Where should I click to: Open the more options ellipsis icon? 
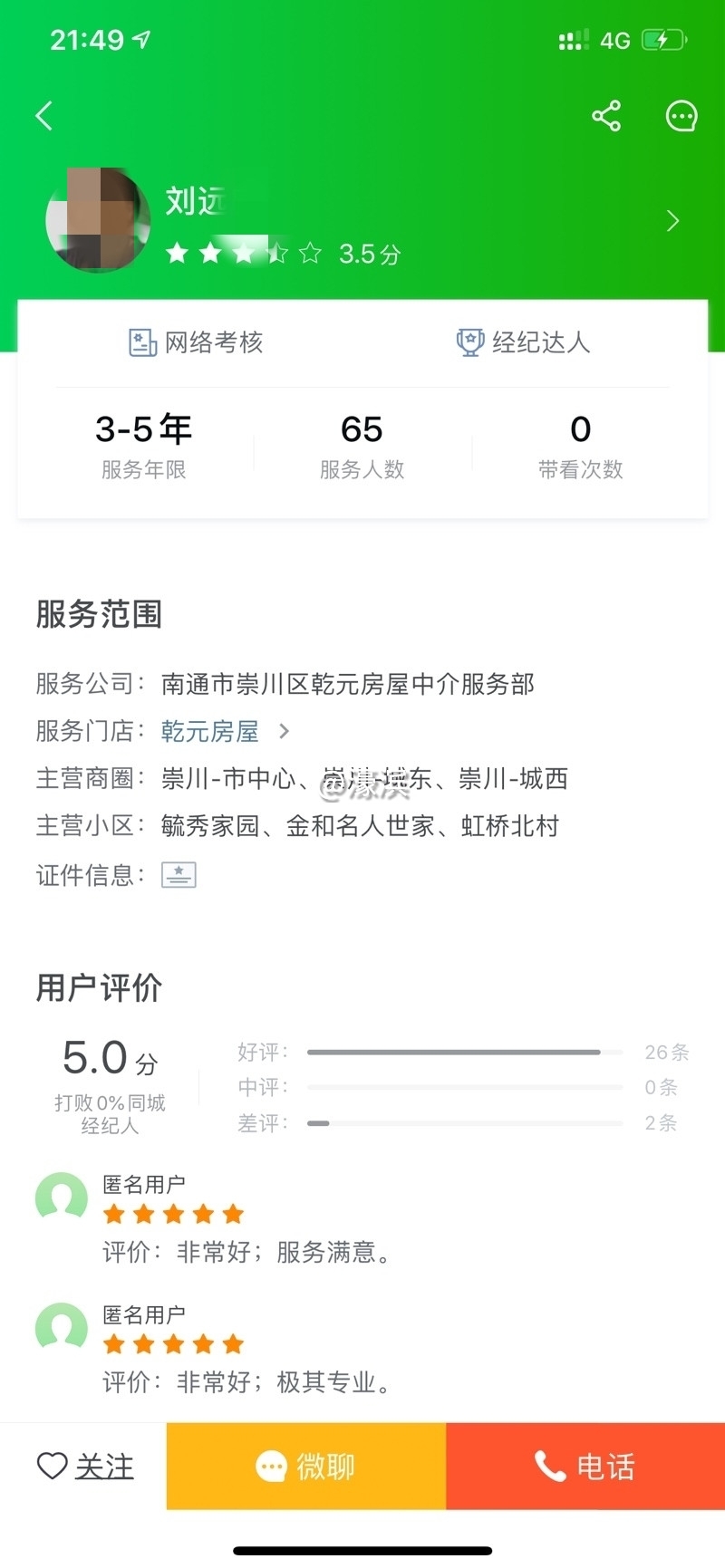681,116
